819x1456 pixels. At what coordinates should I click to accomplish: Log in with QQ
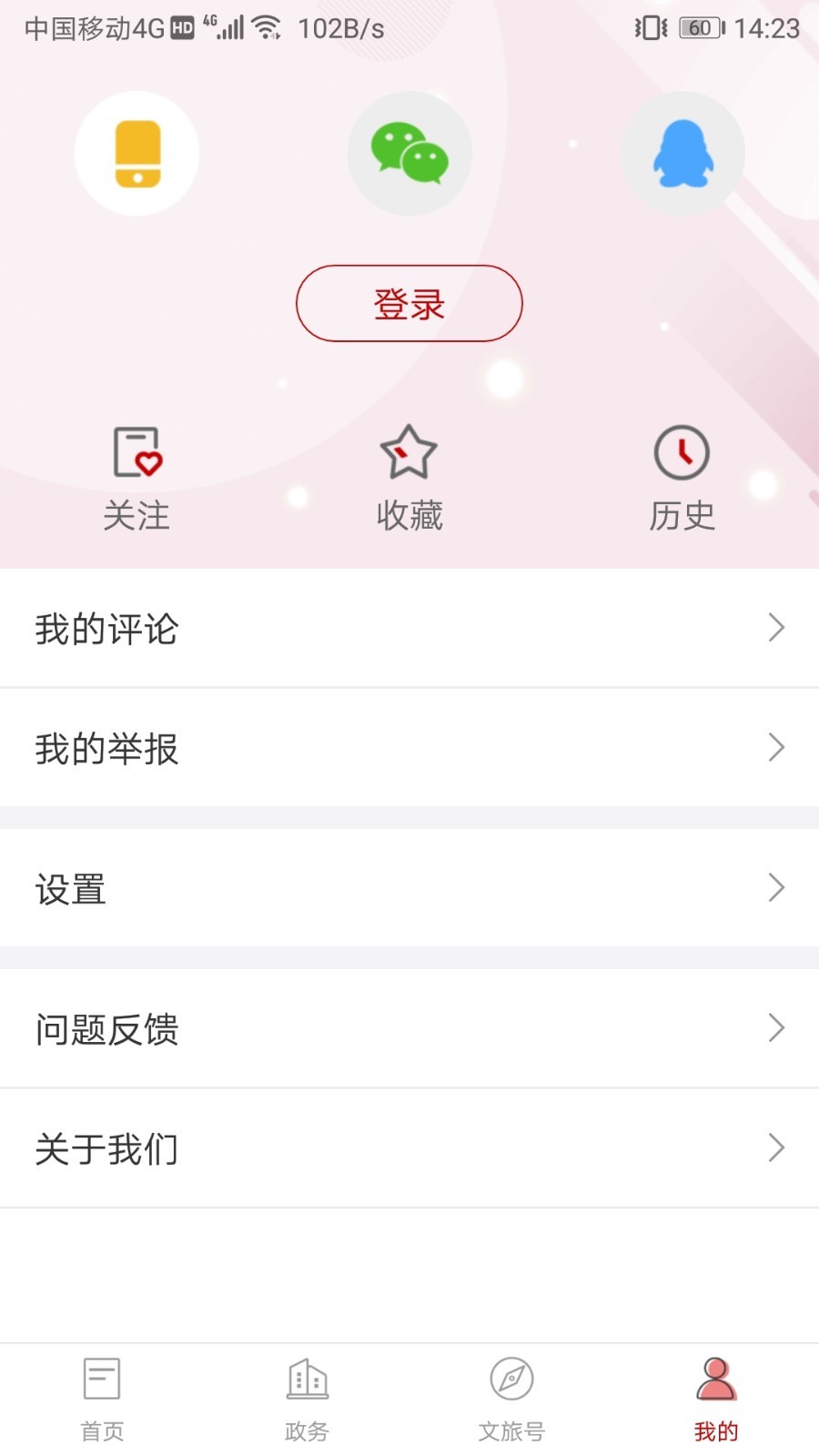click(x=682, y=154)
